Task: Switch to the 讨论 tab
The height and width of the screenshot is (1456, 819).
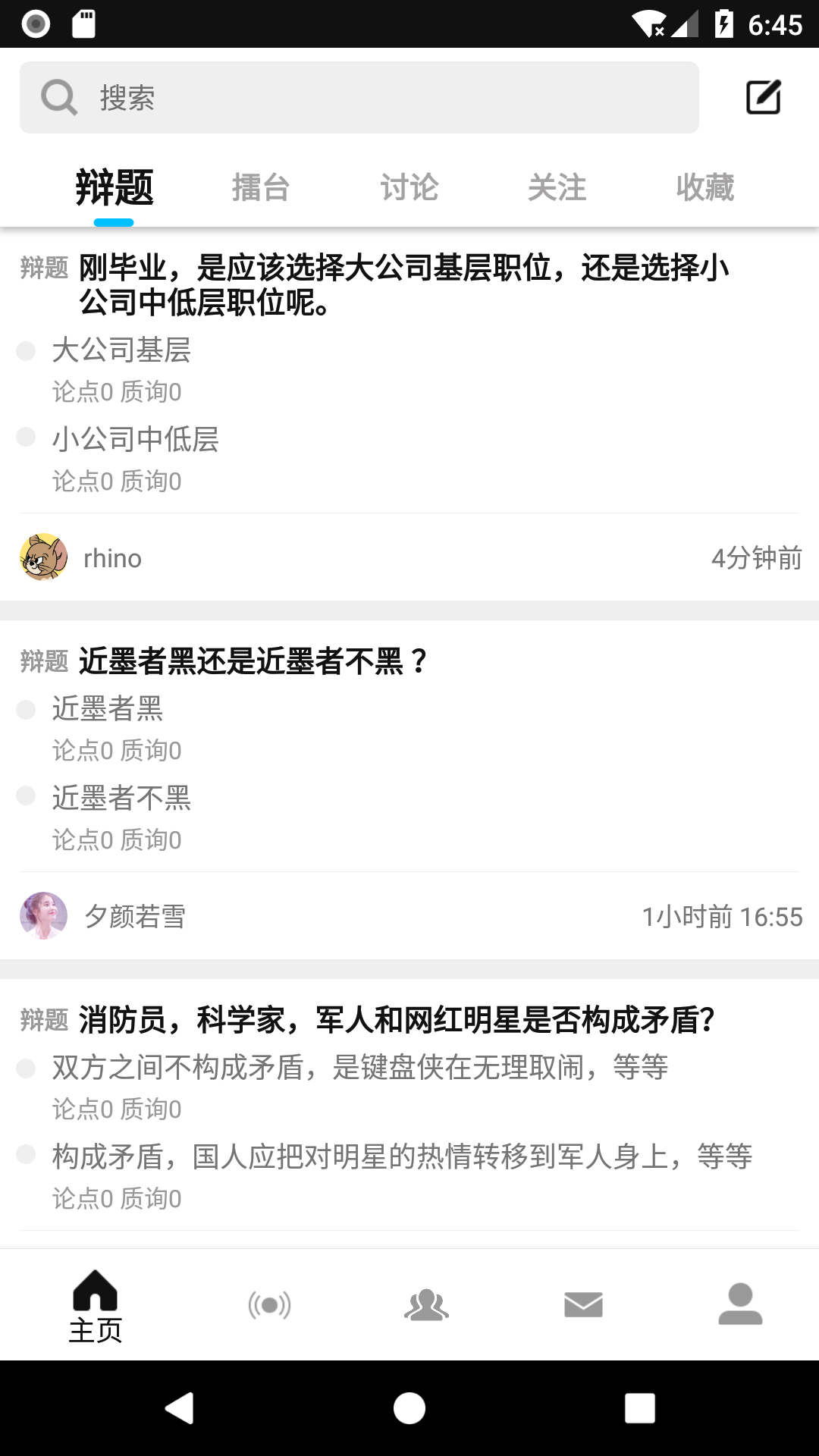Action: coord(409,187)
